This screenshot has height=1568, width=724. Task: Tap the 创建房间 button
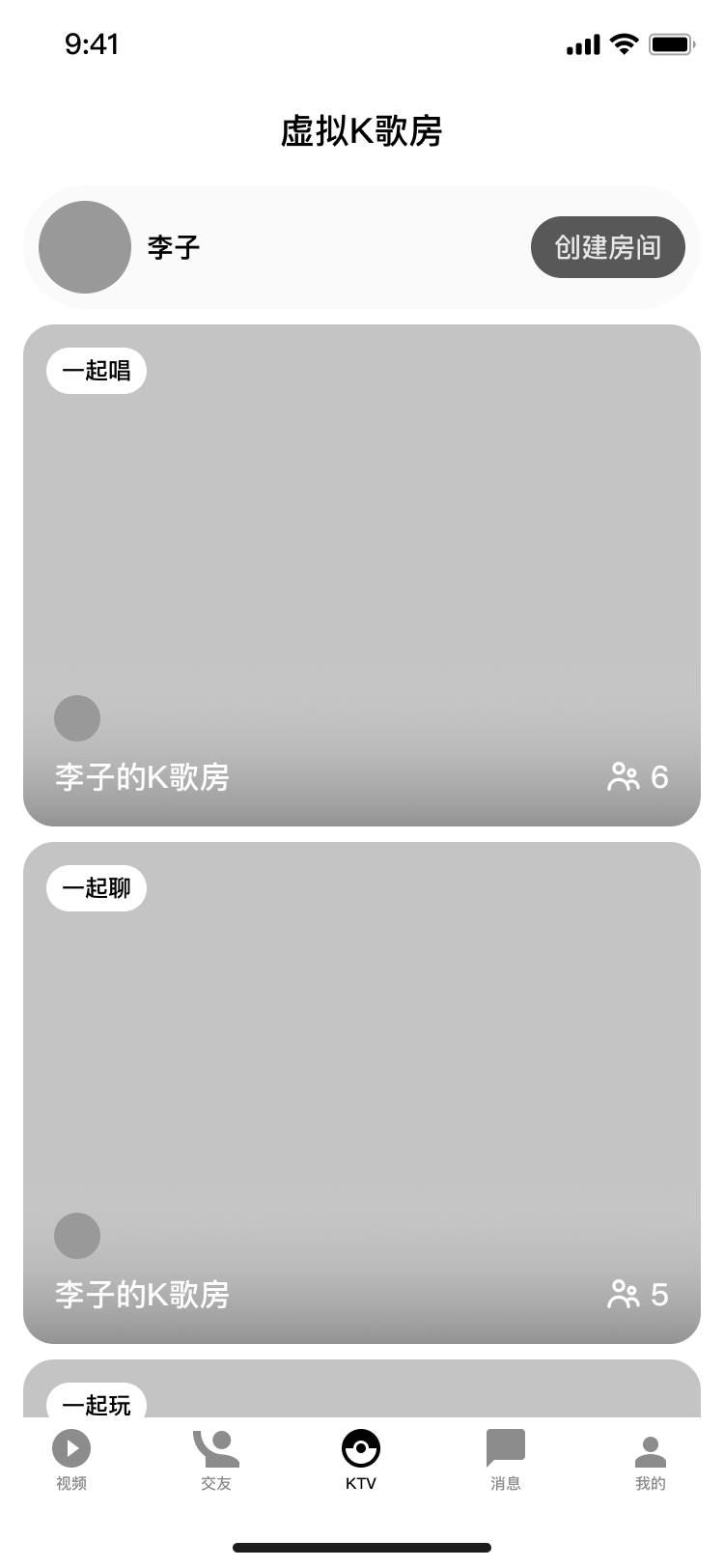(608, 247)
